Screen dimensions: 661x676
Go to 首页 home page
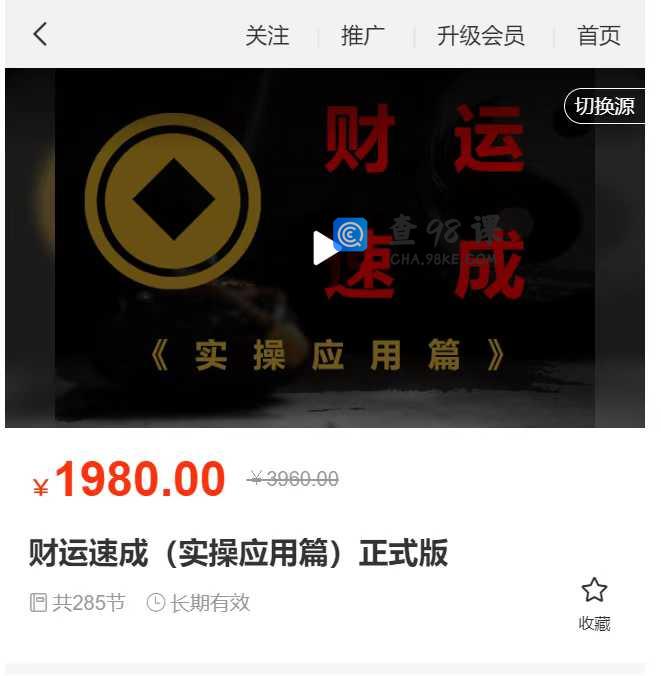tap(599, 36)
